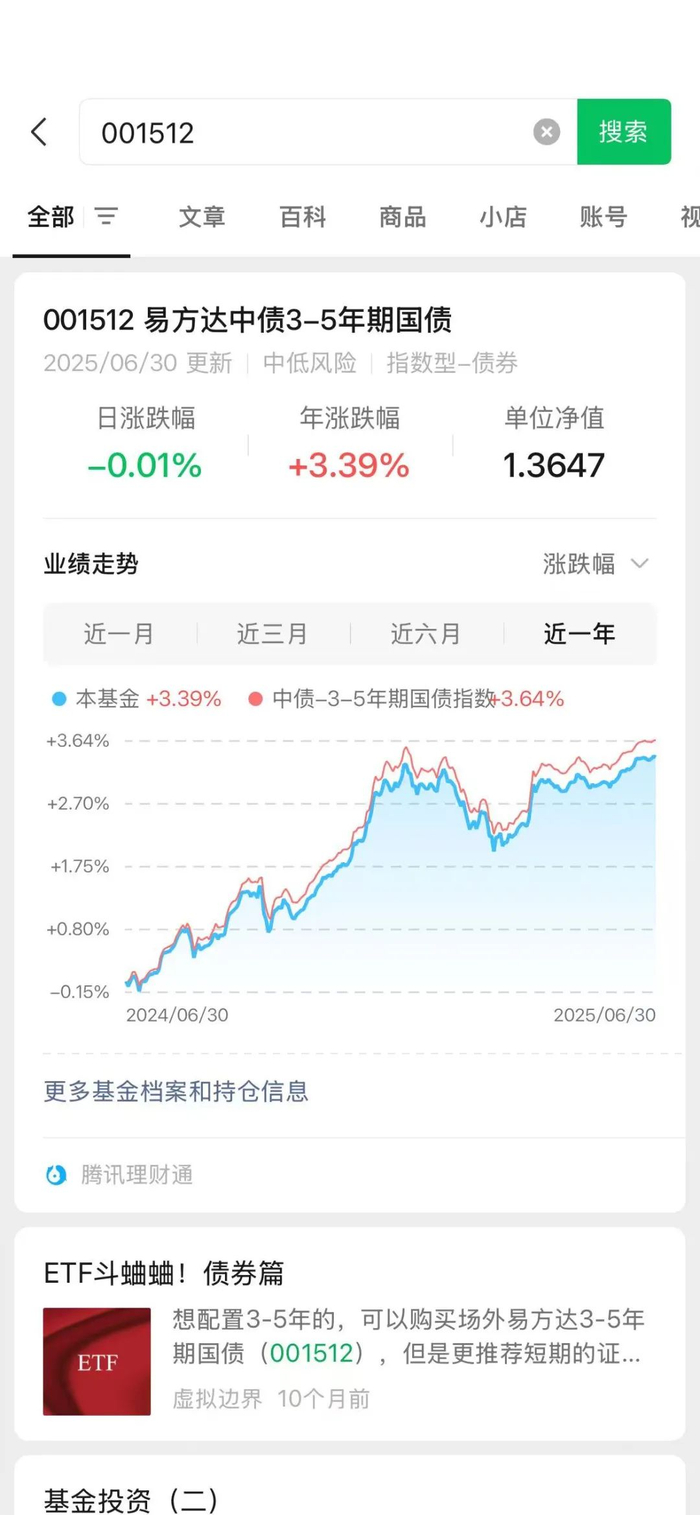Go back using the back arrow

[39, 132]
